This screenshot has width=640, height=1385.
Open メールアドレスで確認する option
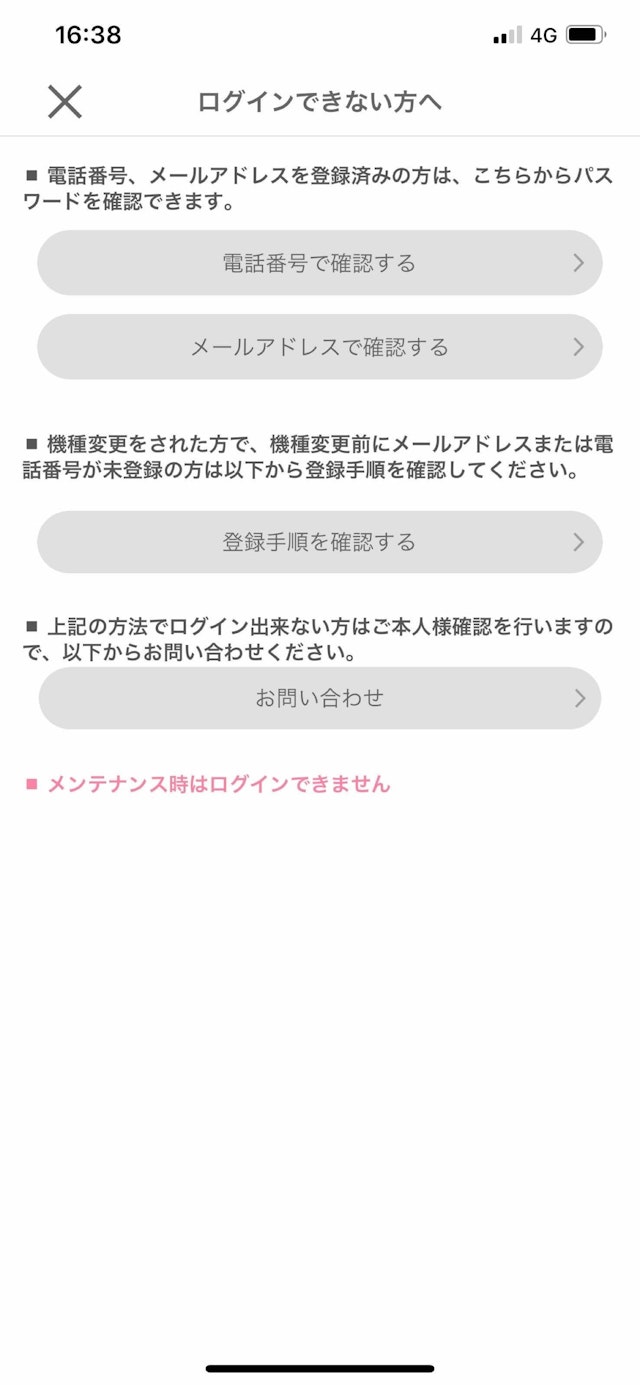pyautogui.click(x=319, y=347)
